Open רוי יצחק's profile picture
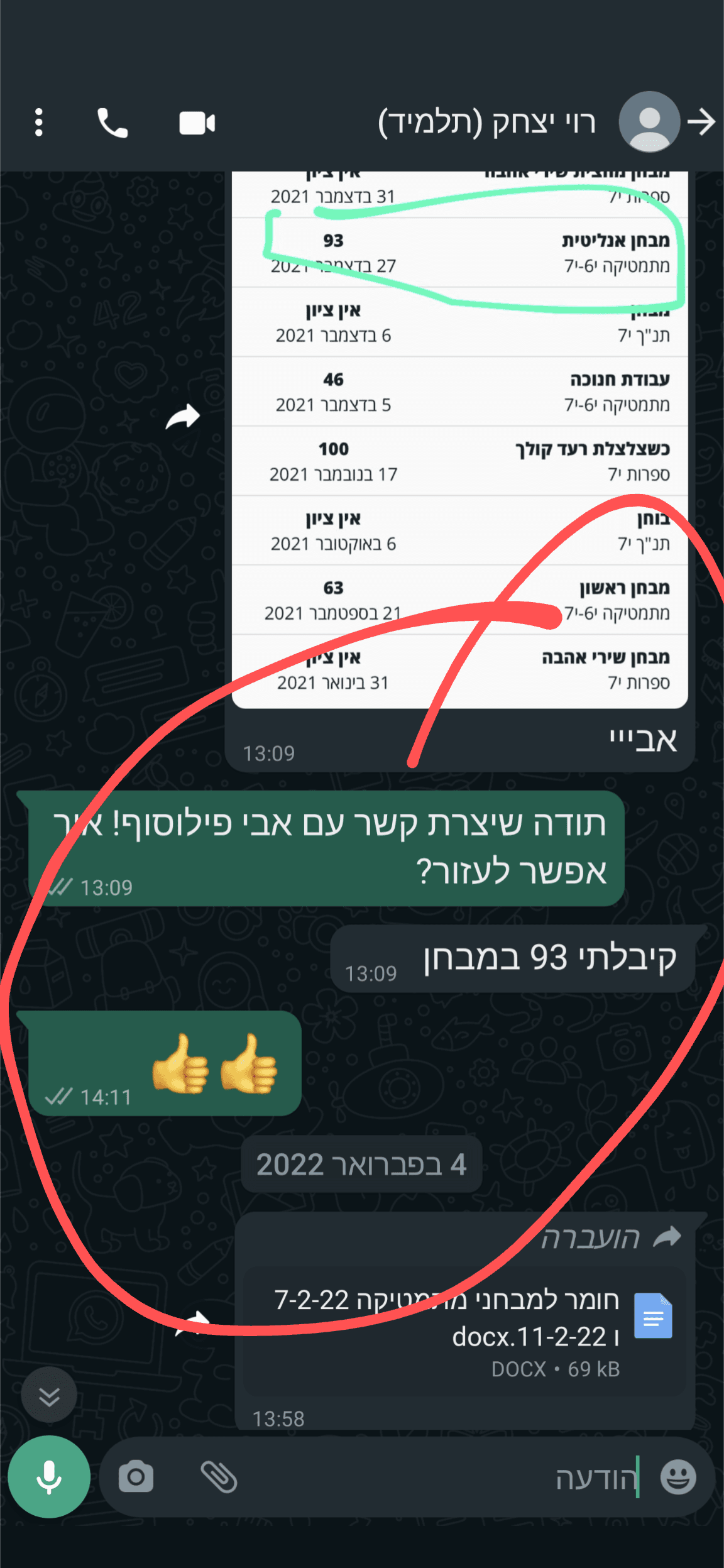724x1568 pixels. coord(649,122)
